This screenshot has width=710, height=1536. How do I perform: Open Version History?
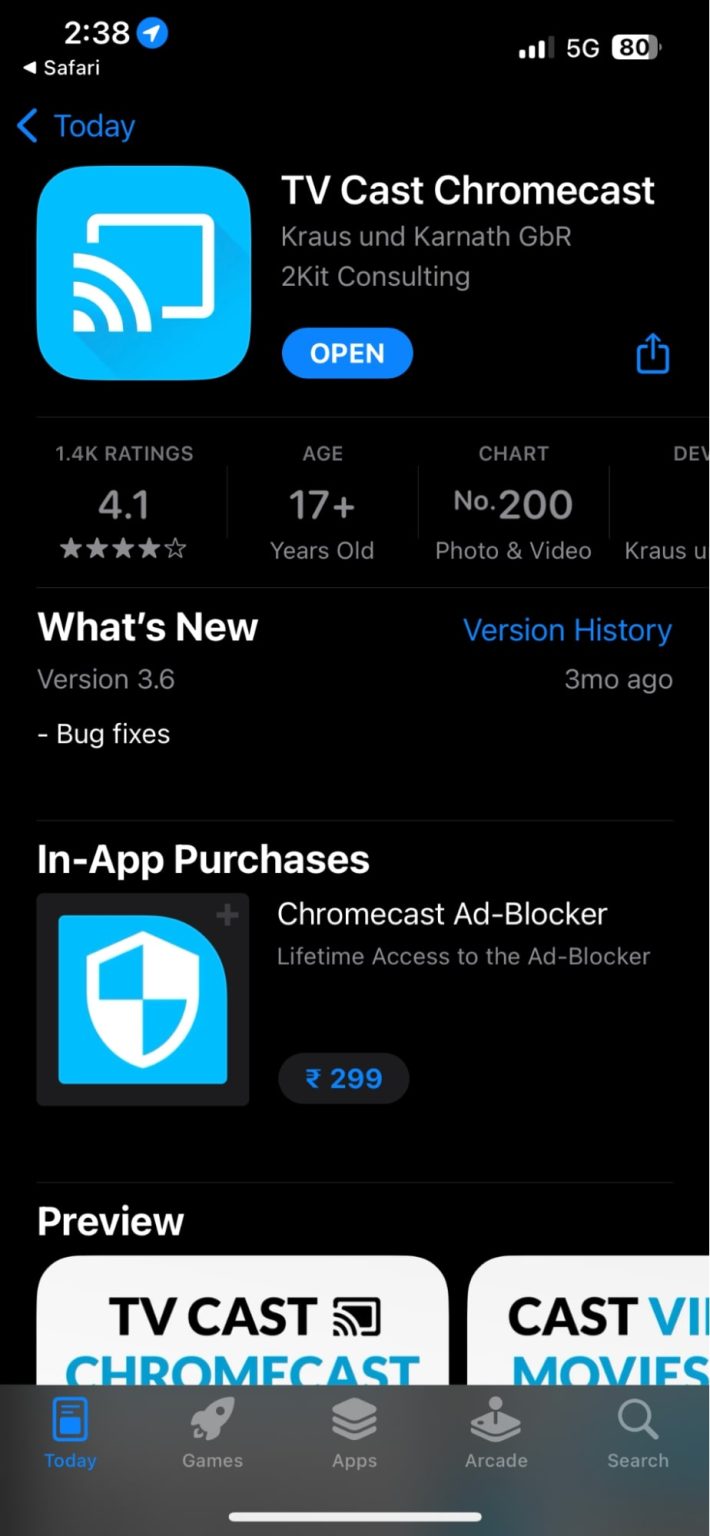pos(567,630)
